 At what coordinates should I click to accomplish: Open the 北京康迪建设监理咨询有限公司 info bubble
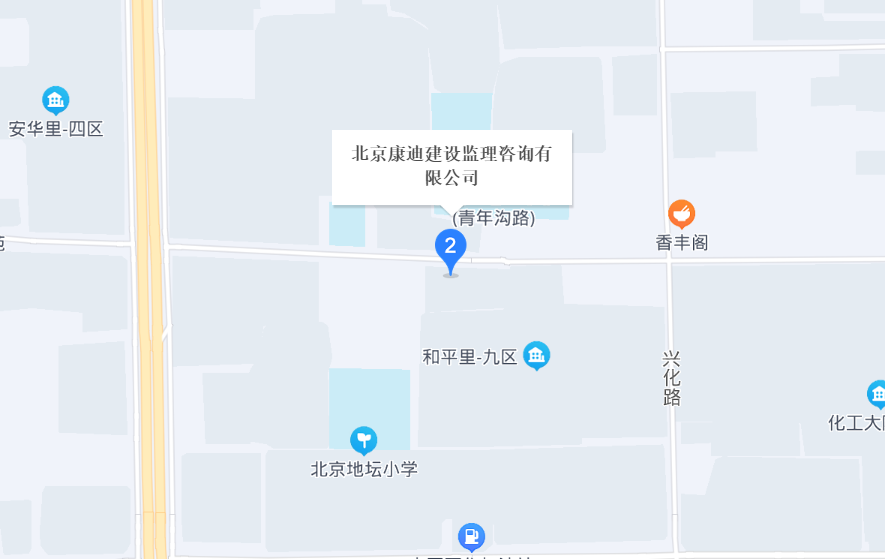click(451, 167)
